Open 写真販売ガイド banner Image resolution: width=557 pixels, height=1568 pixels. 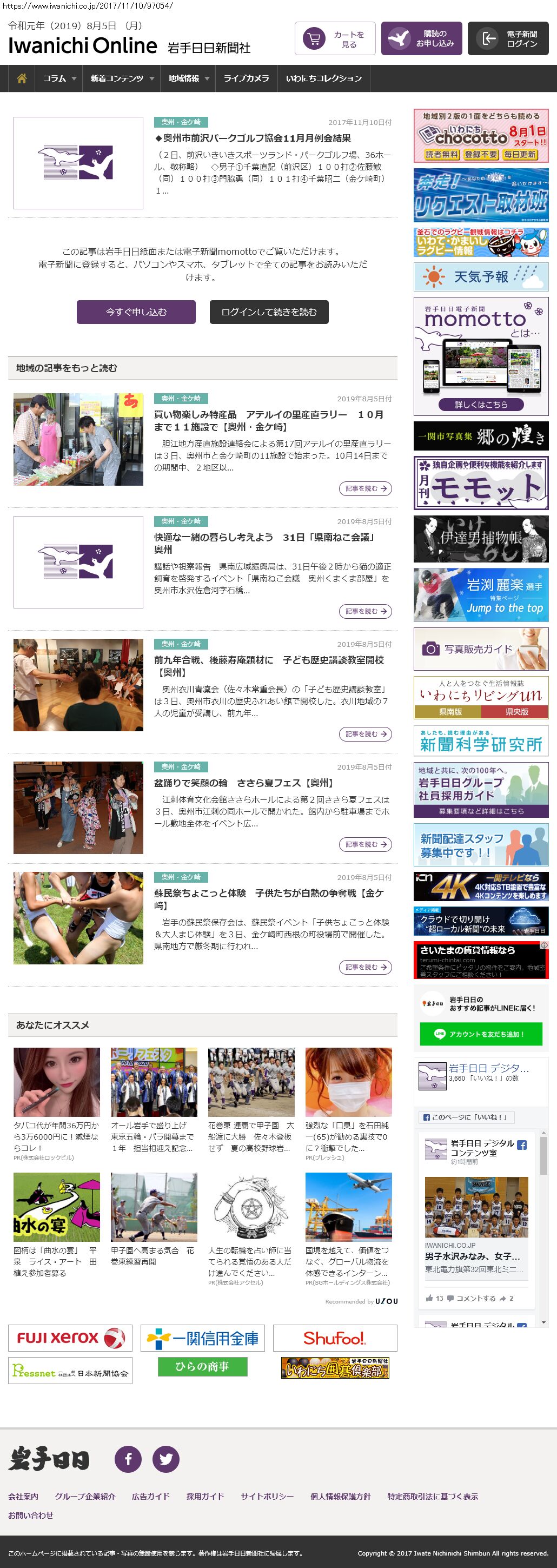click(480, 649)
